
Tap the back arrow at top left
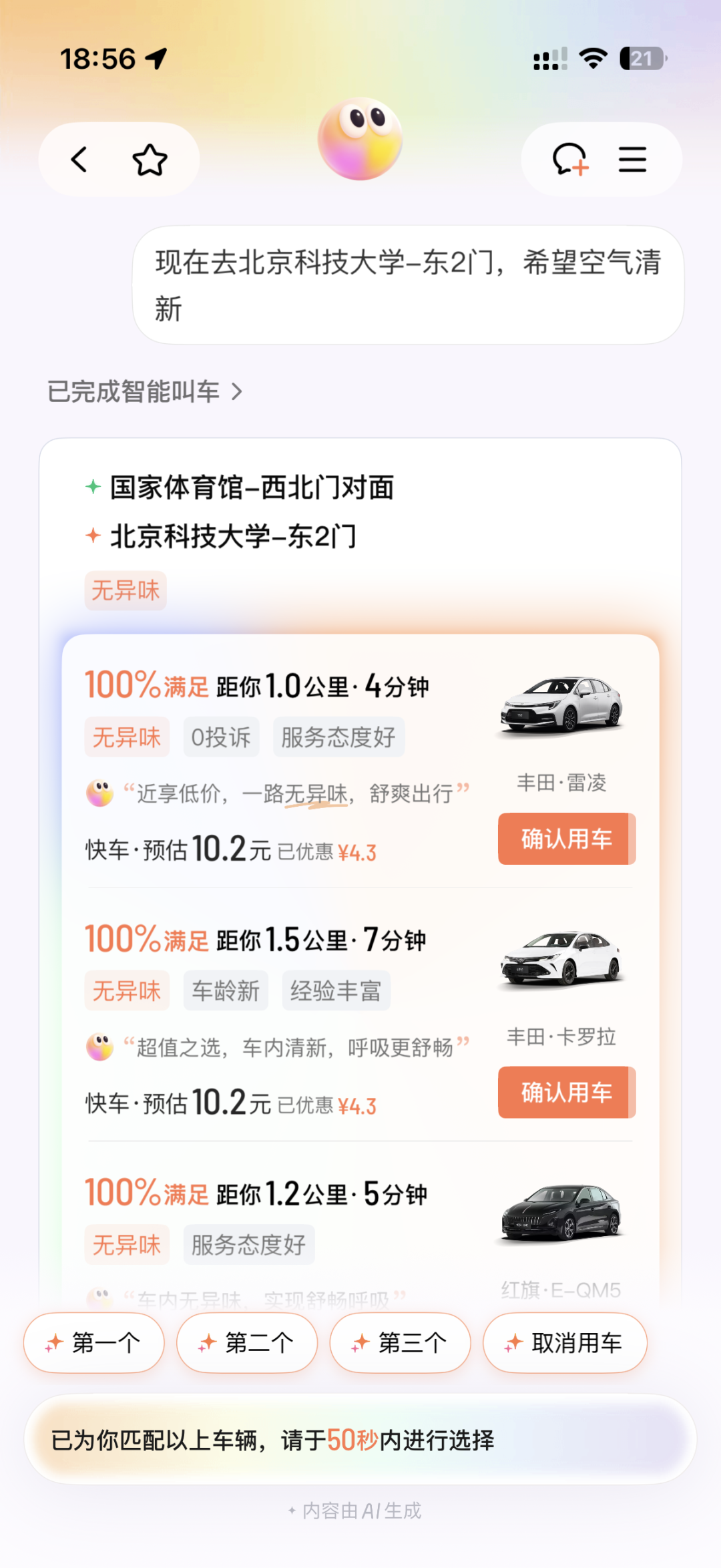(78, 160)
